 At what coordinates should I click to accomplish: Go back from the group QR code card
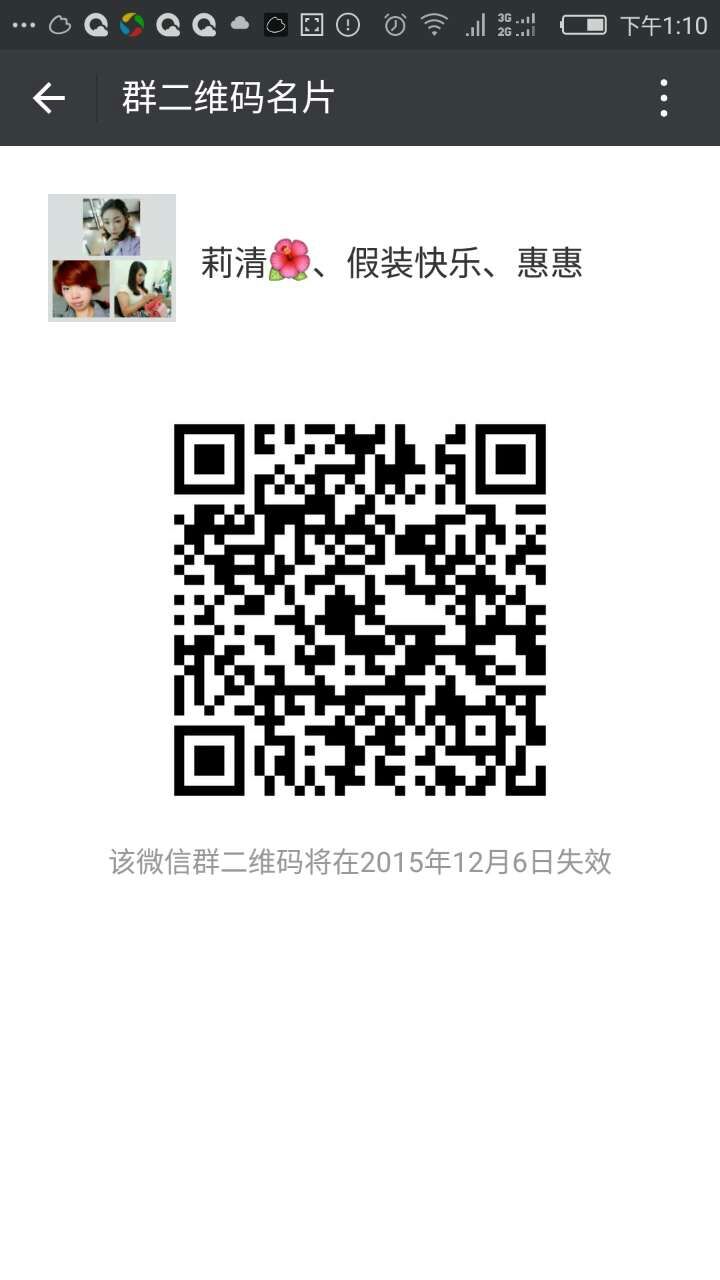[x=48, y=98]
